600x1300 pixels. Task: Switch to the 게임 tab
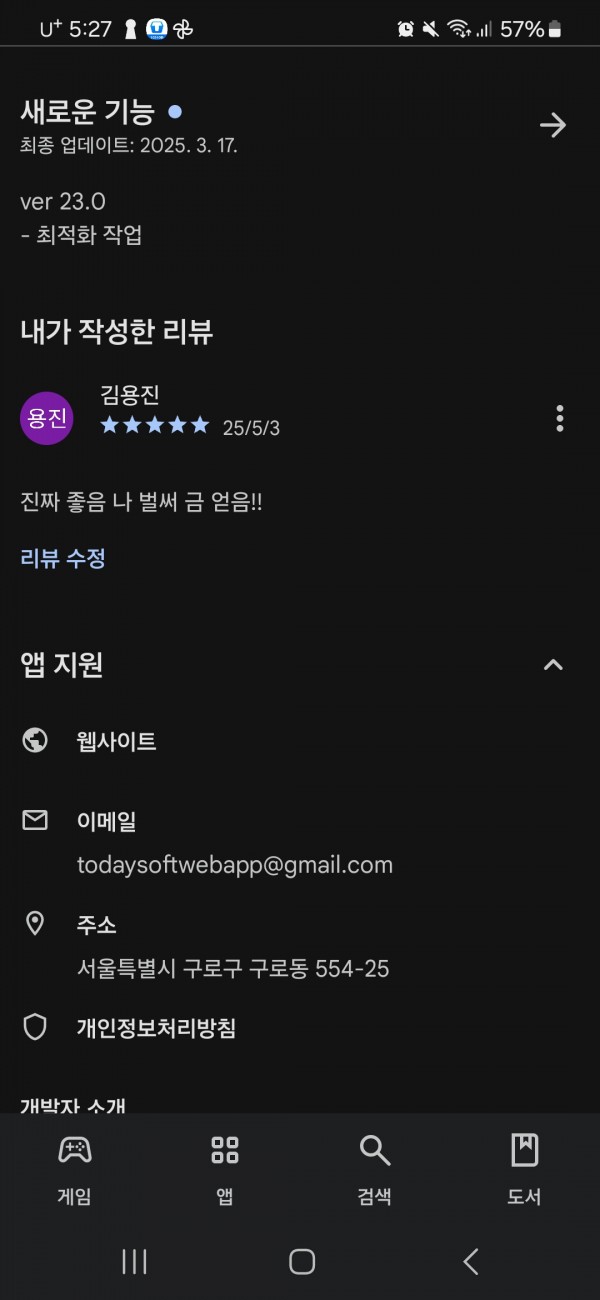tap(75, 1170)
